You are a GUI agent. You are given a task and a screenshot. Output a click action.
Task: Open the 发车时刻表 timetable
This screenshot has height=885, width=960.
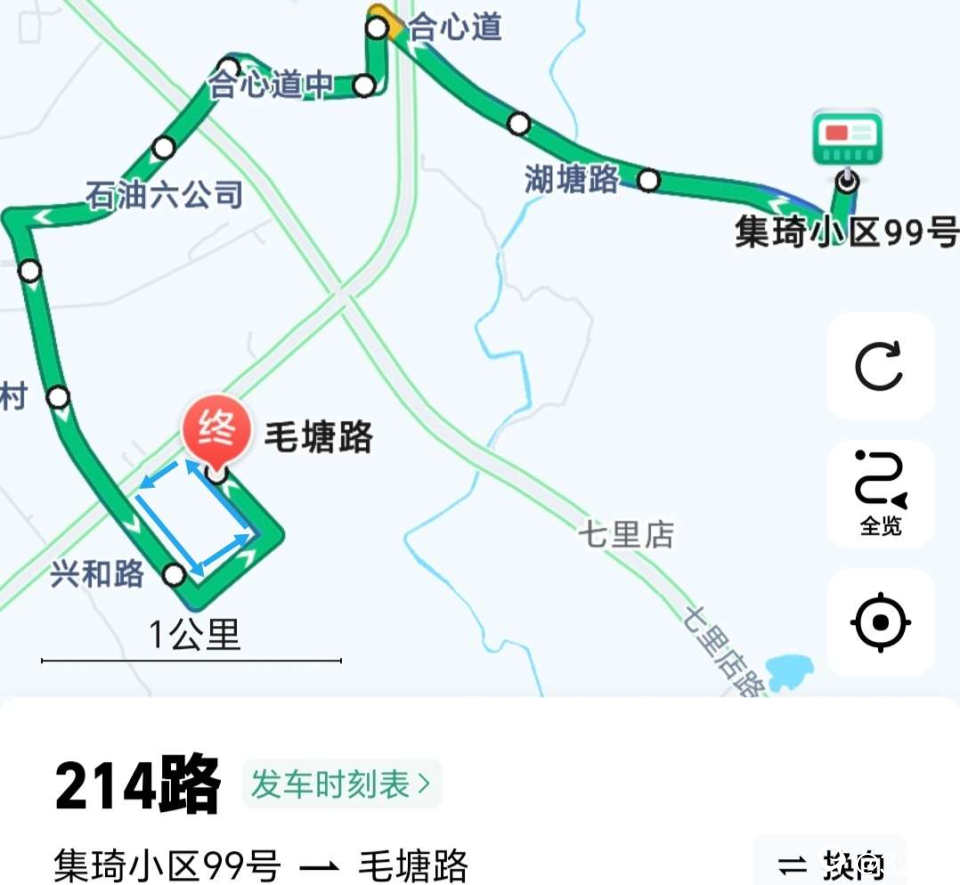[341, 785]
